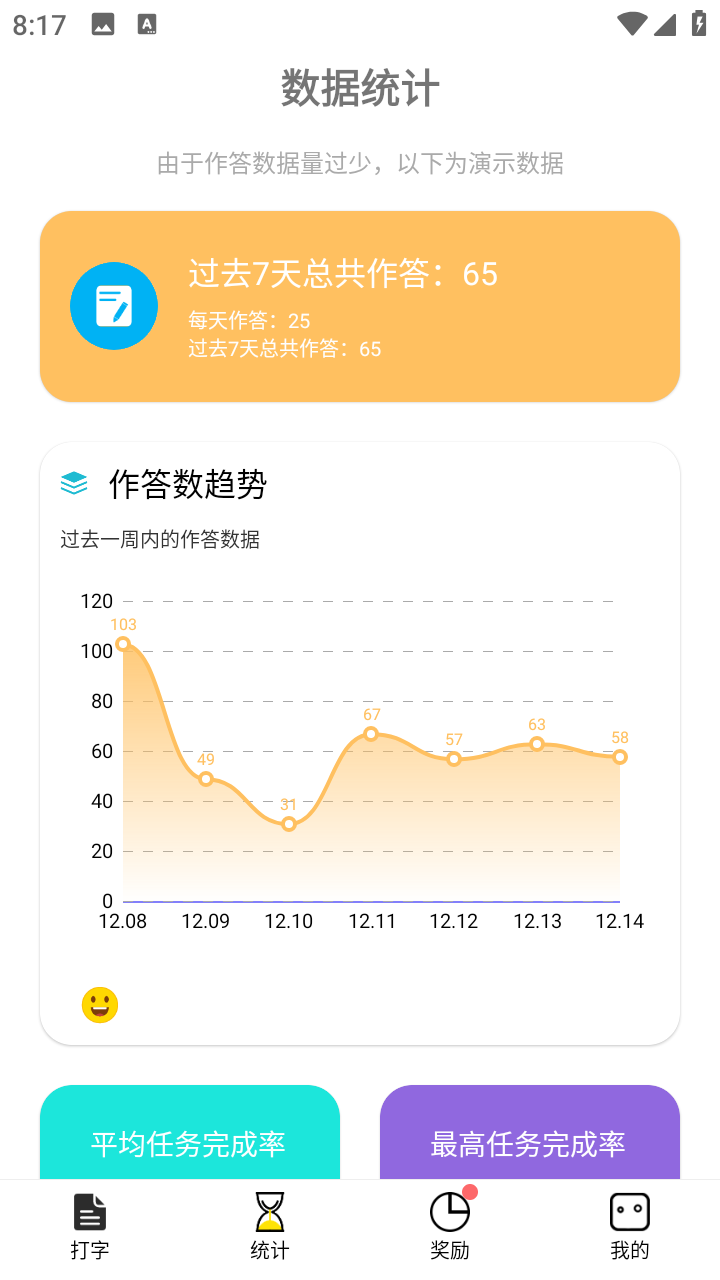Open the 平均任务完成率 card
Image resolution: width=720 pixels, height=1280 pixels.
190,1133
